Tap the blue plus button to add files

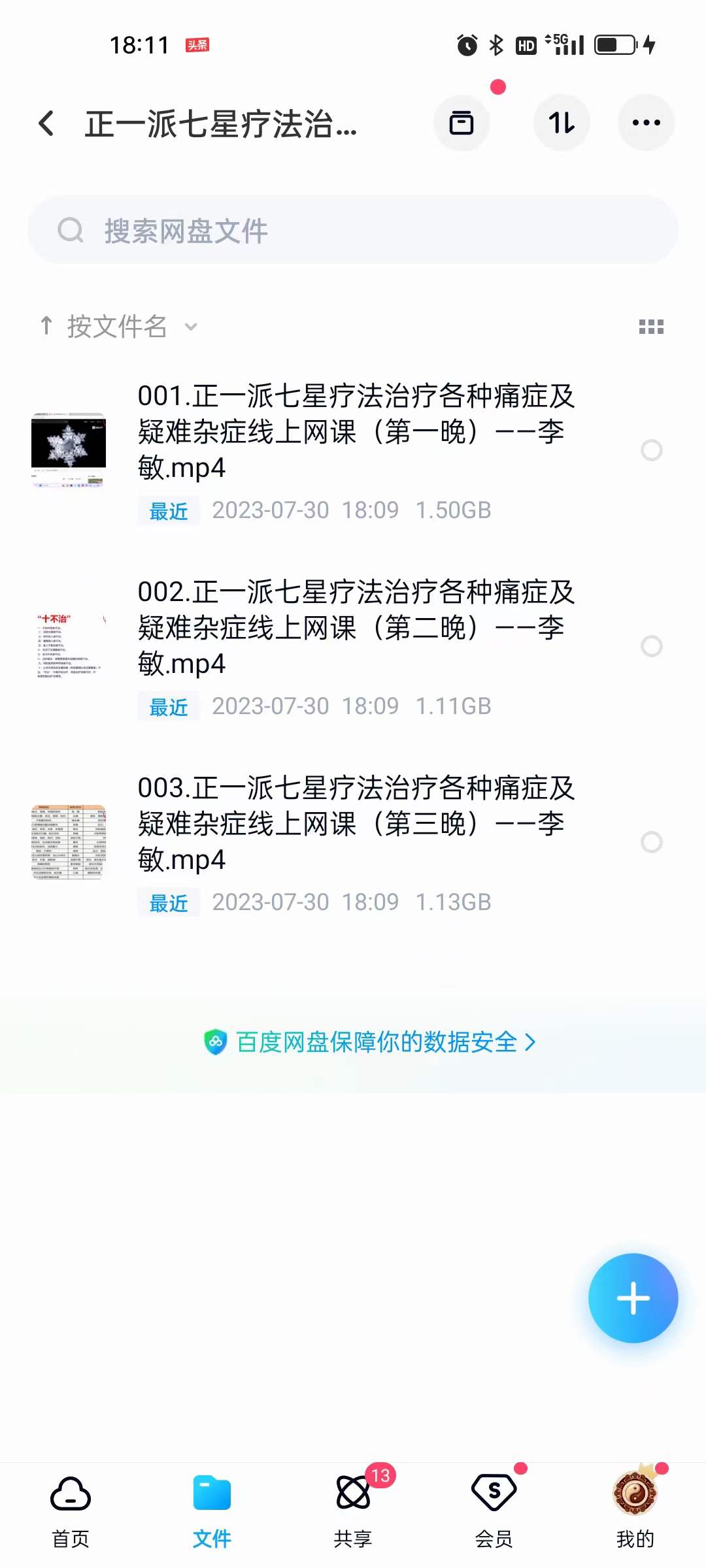632,1299
